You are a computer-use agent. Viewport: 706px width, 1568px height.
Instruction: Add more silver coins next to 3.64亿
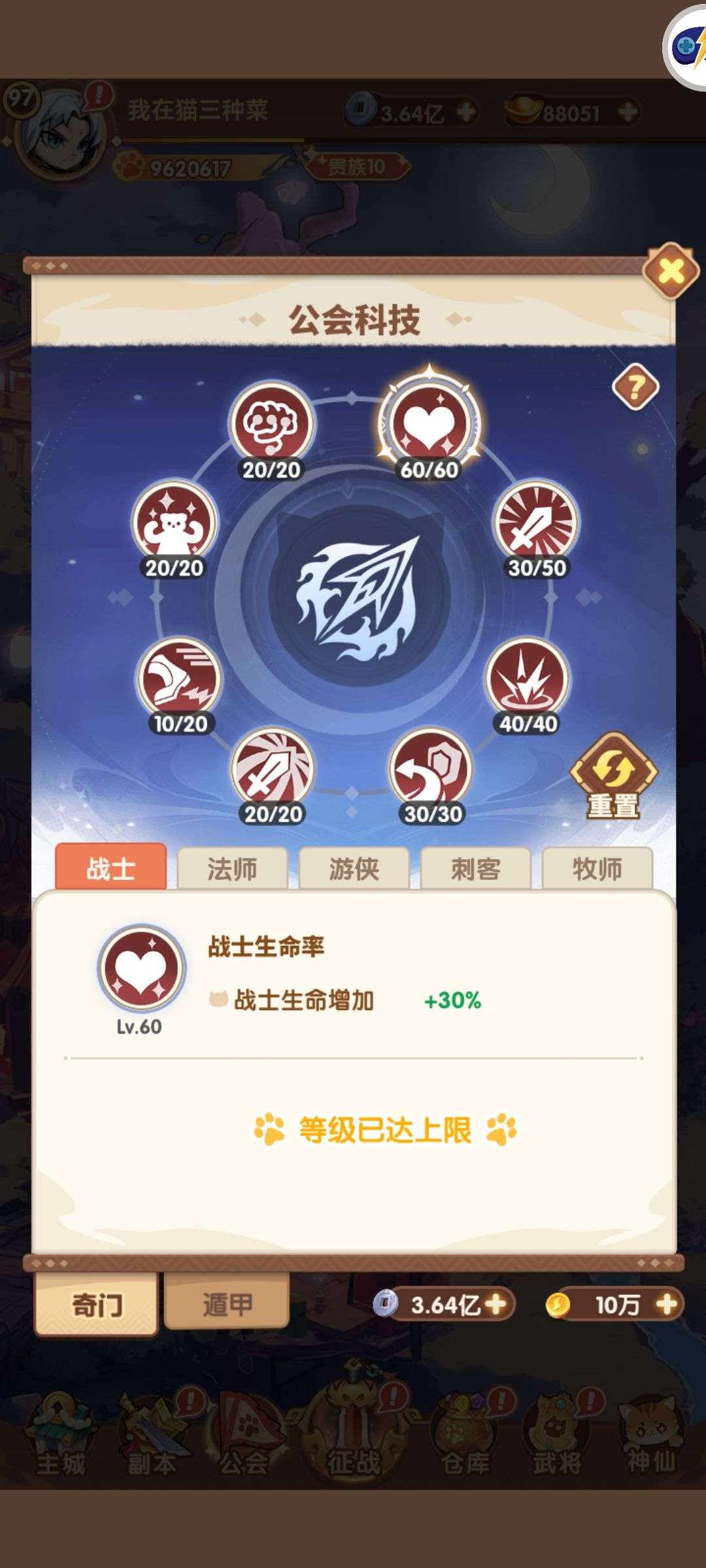click(x=496, y=1305)
